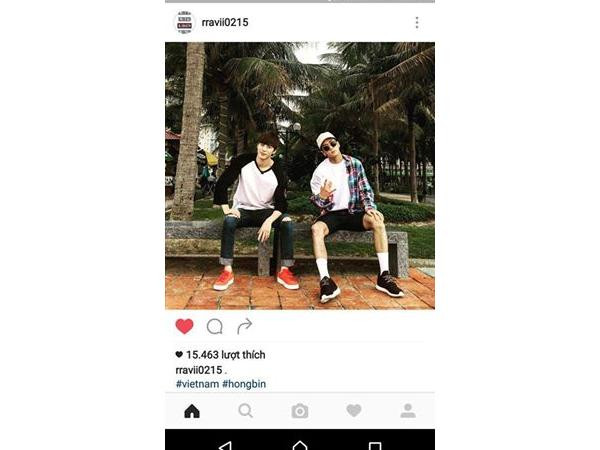Open the #hongbin hashtag

click(x=244, y=383)
